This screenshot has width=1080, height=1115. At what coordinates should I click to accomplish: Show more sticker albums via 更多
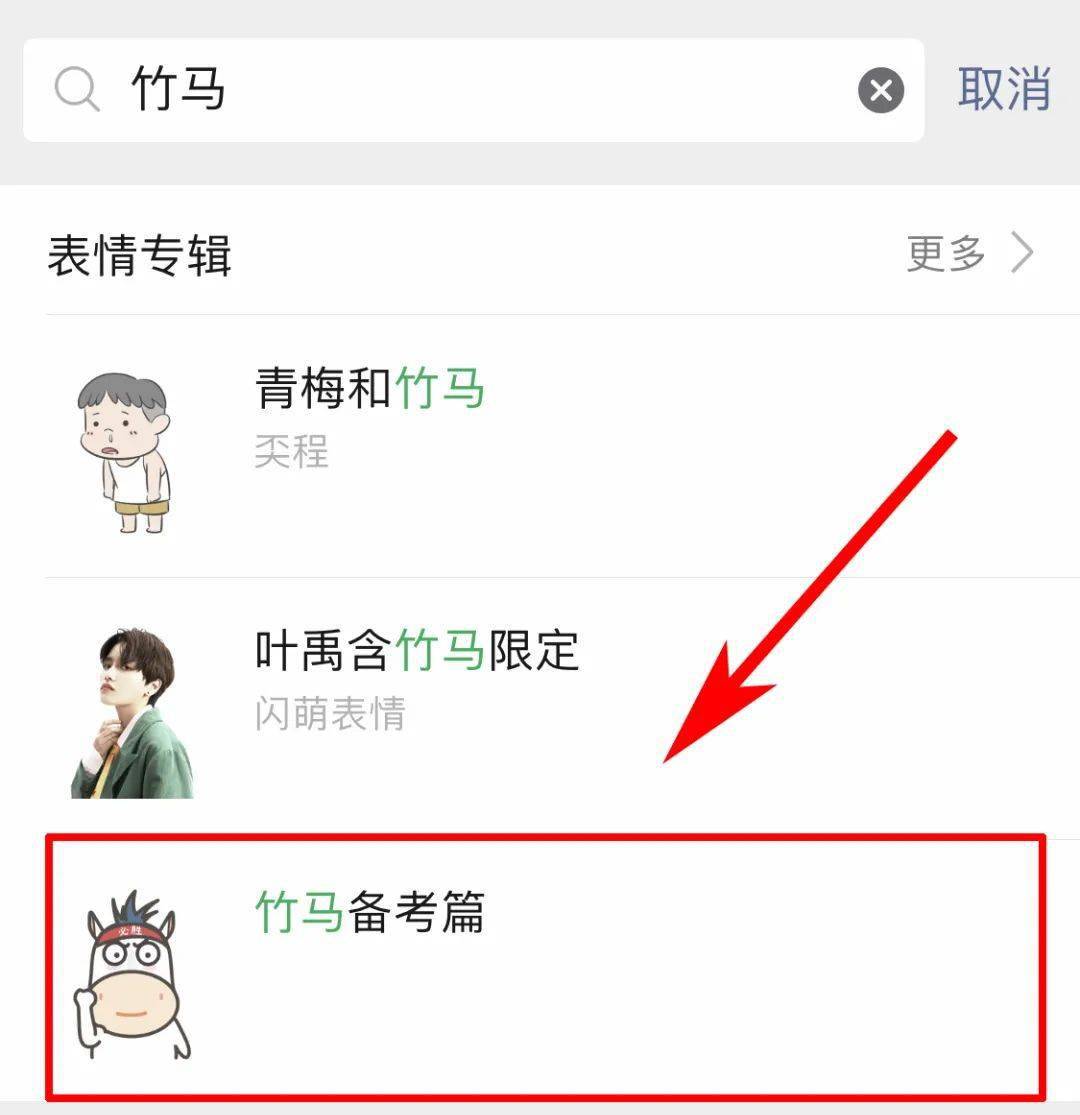pos(968,254)
